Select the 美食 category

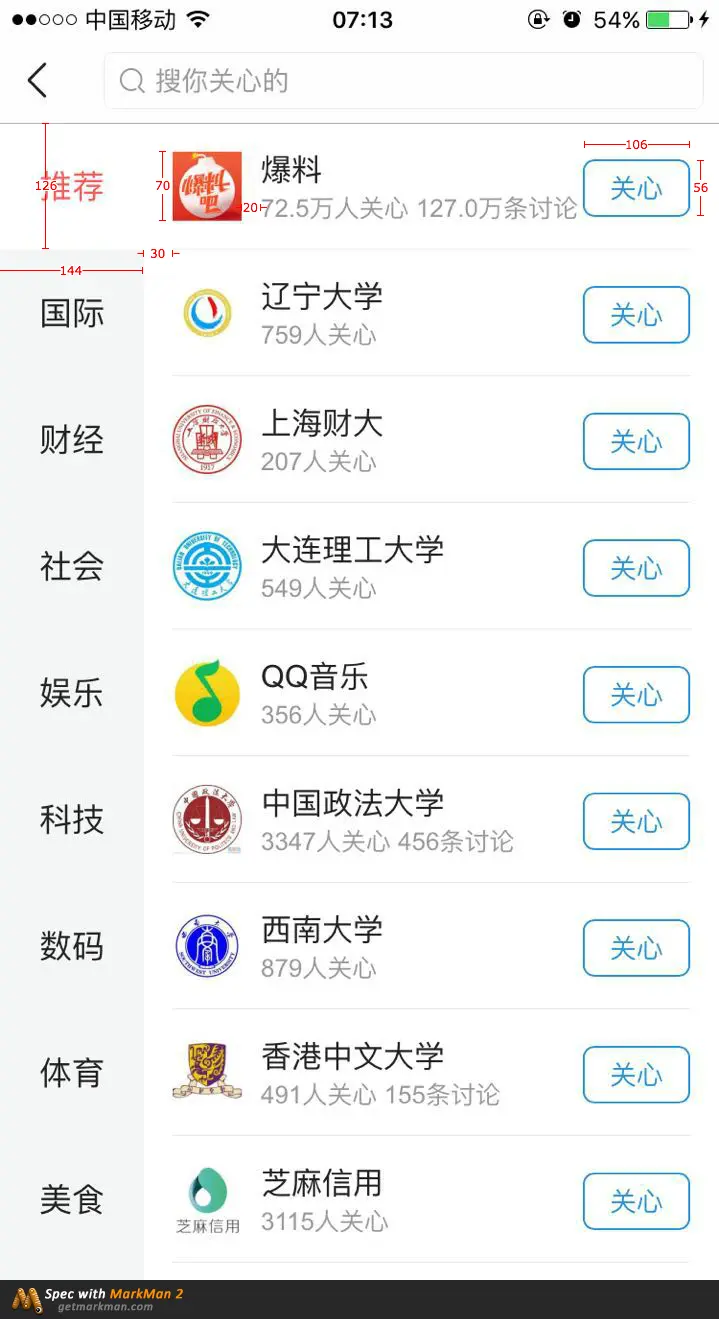[72, 1199]
